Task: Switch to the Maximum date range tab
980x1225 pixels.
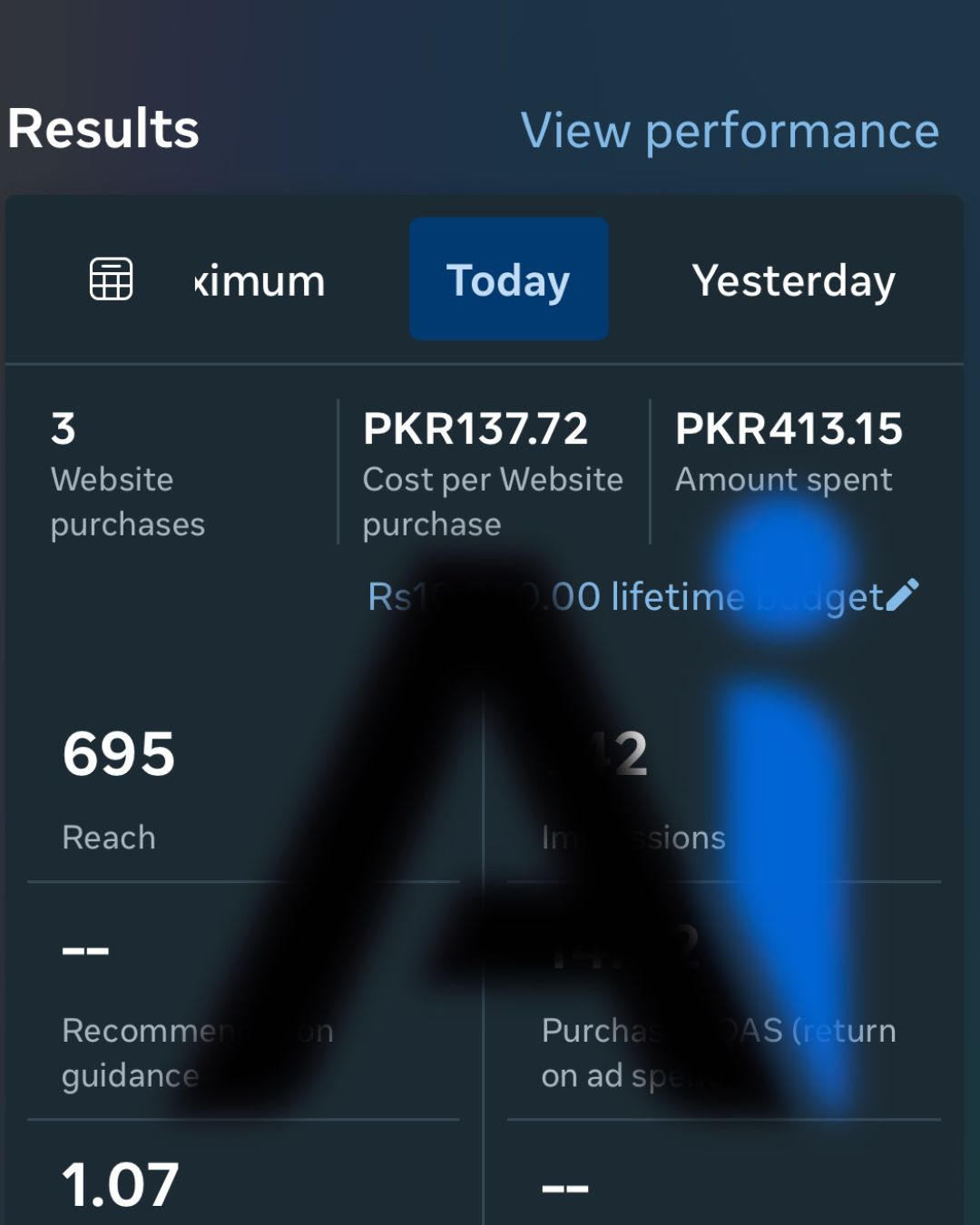Action: coord(260,281)
